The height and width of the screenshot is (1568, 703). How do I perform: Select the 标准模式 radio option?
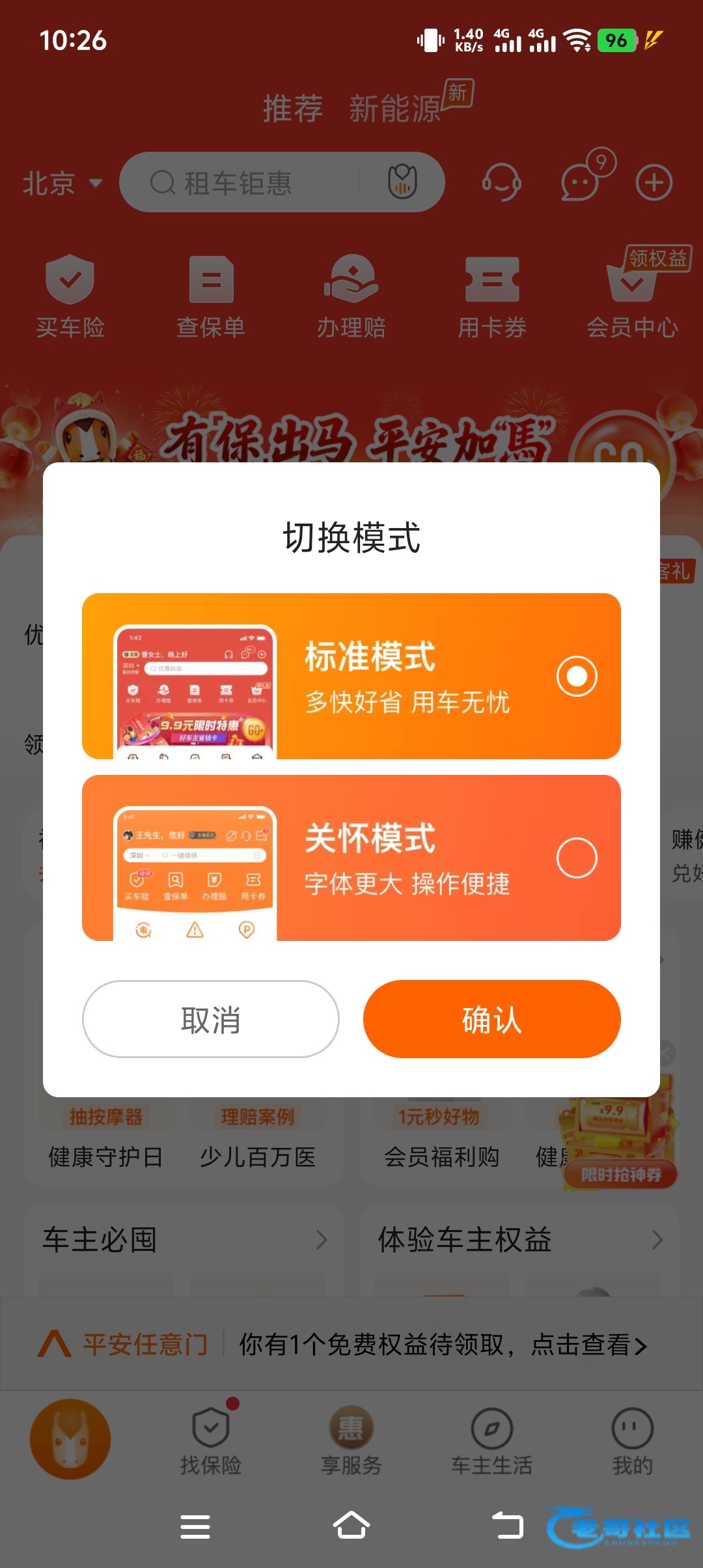coord(576,676)
